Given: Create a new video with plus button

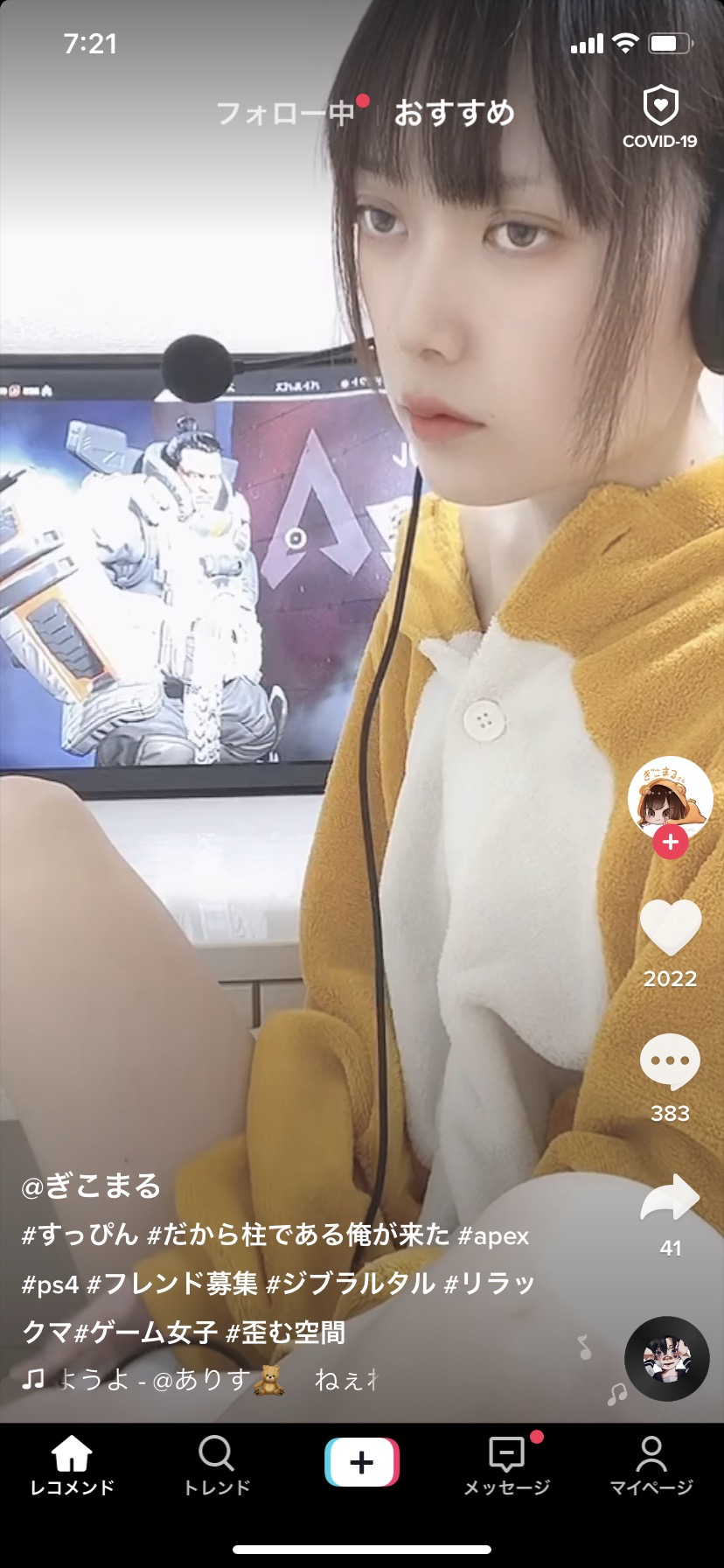Looking at the screenshot, I should pyautogui.click(x=362, y=1462).
